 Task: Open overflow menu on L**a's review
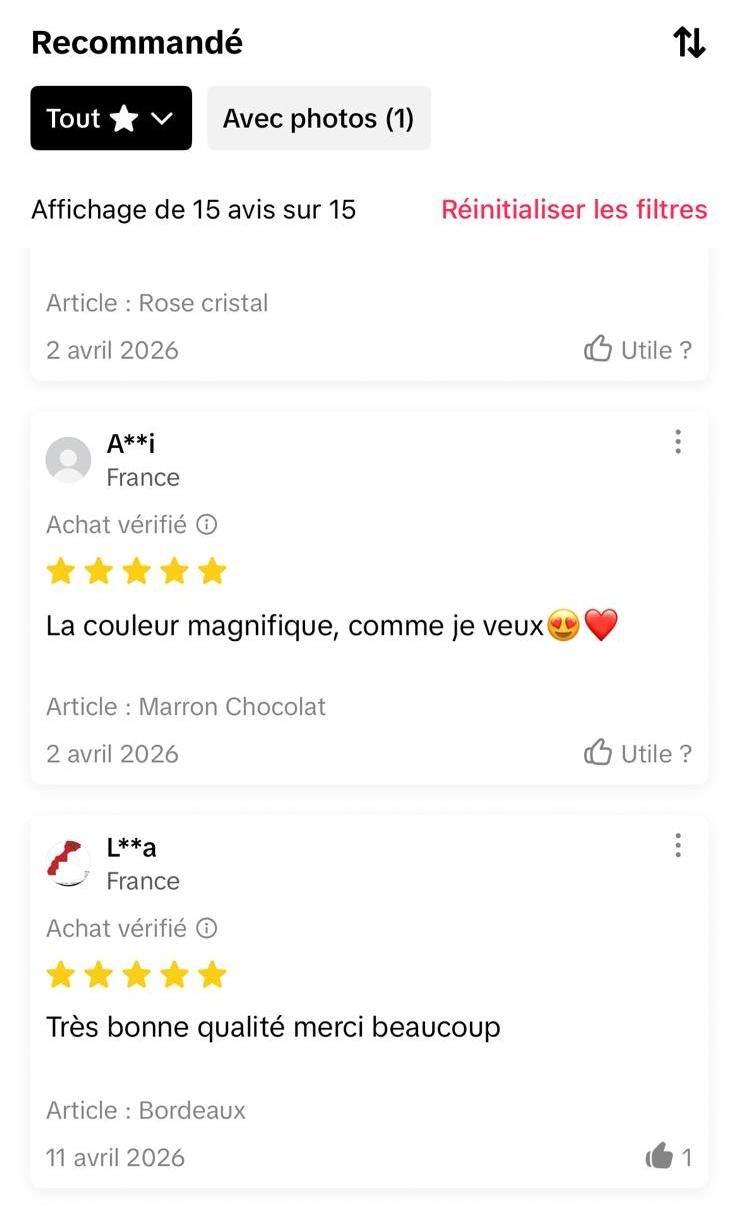click(x=678, y=846)
